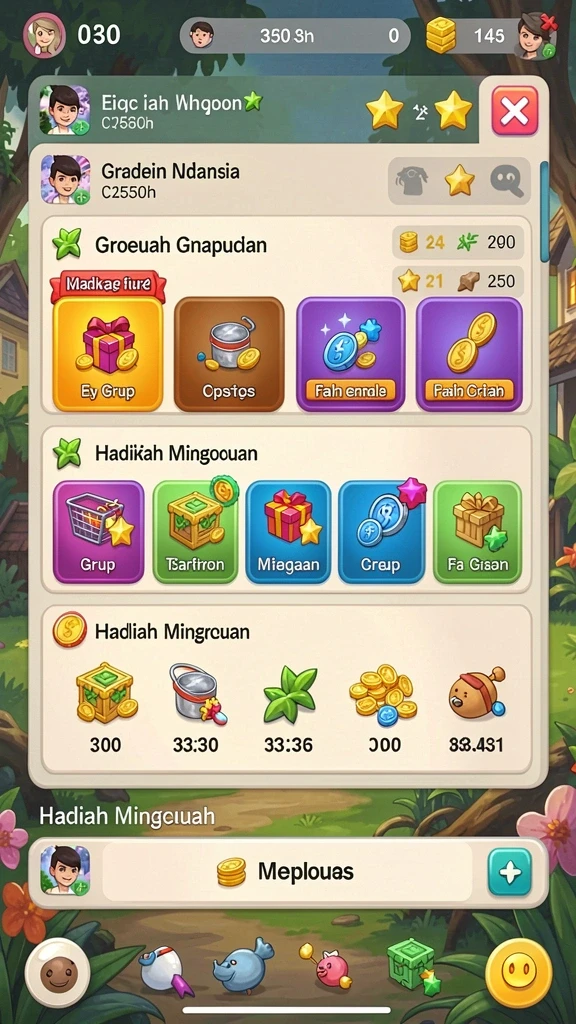Tap the teal plus button beside Meplouas
Image resolution: width=576 pixels, height=1024 pixels.
(x=509, y=872)
